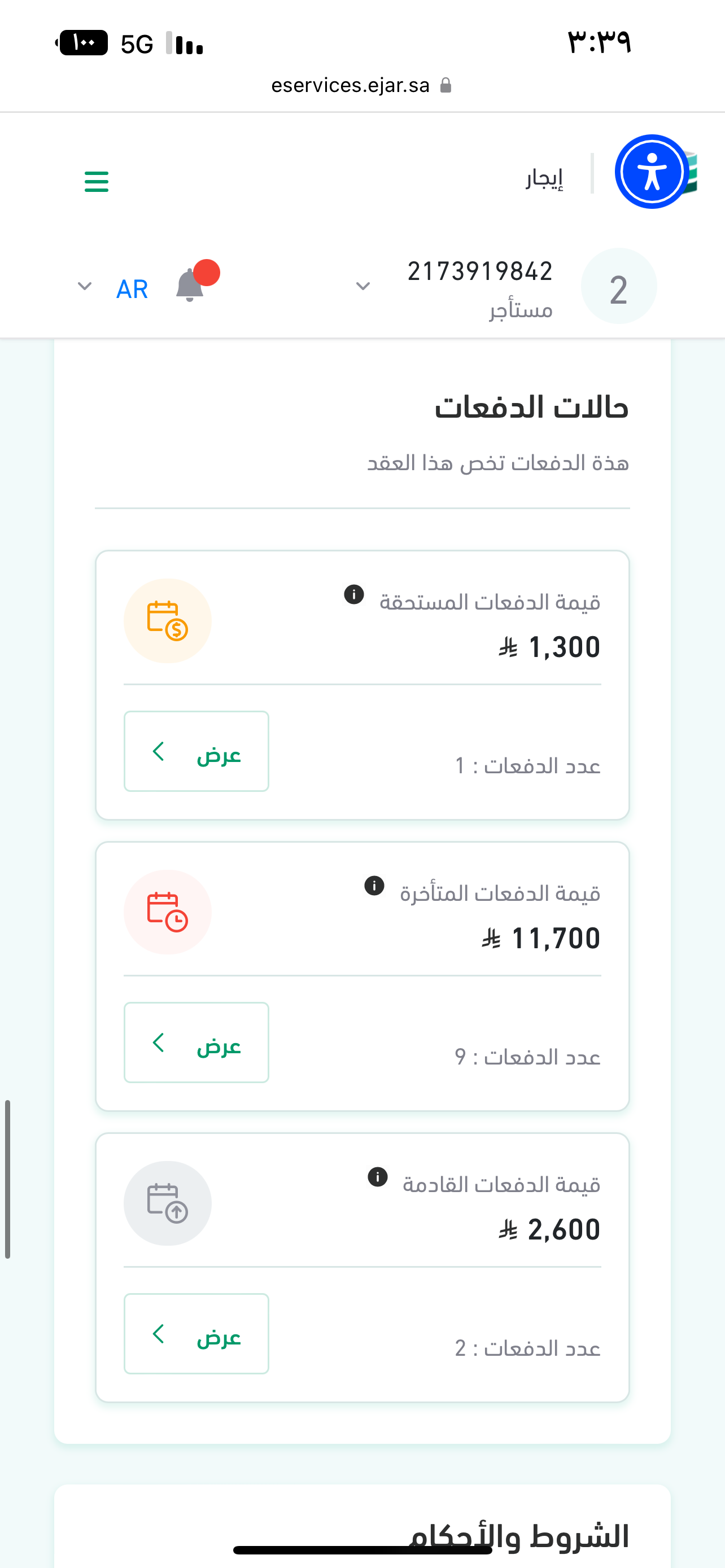The image size is (725, 1568).
Task: View due payments worth 1,300
Action: pos(196,751)
